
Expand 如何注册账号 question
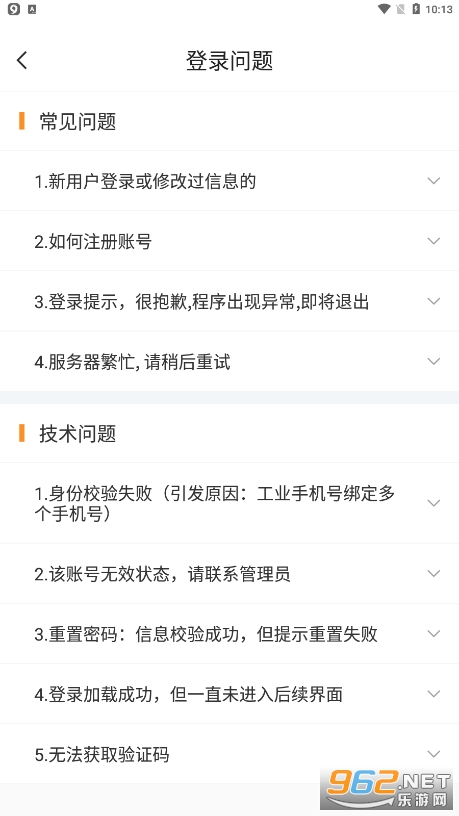[230, 241]
